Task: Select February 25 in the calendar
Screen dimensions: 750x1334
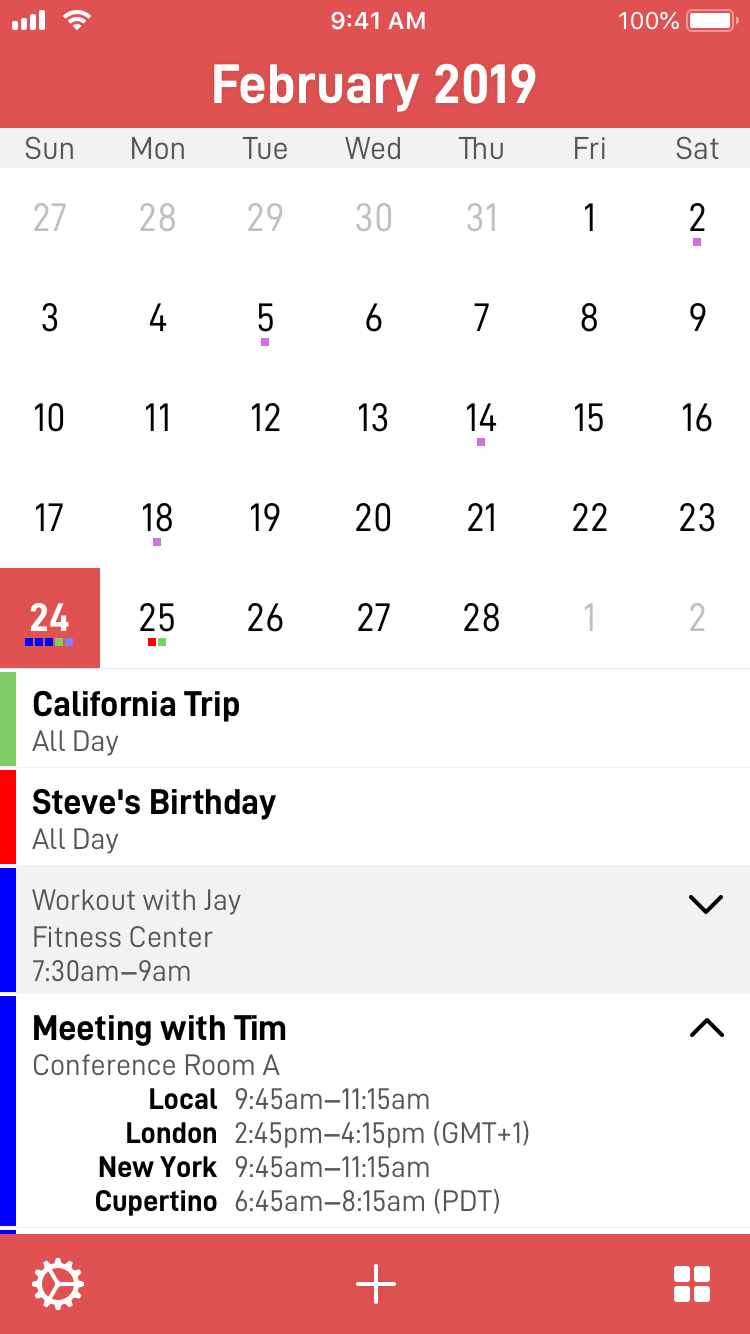Action: pos(157,618)
